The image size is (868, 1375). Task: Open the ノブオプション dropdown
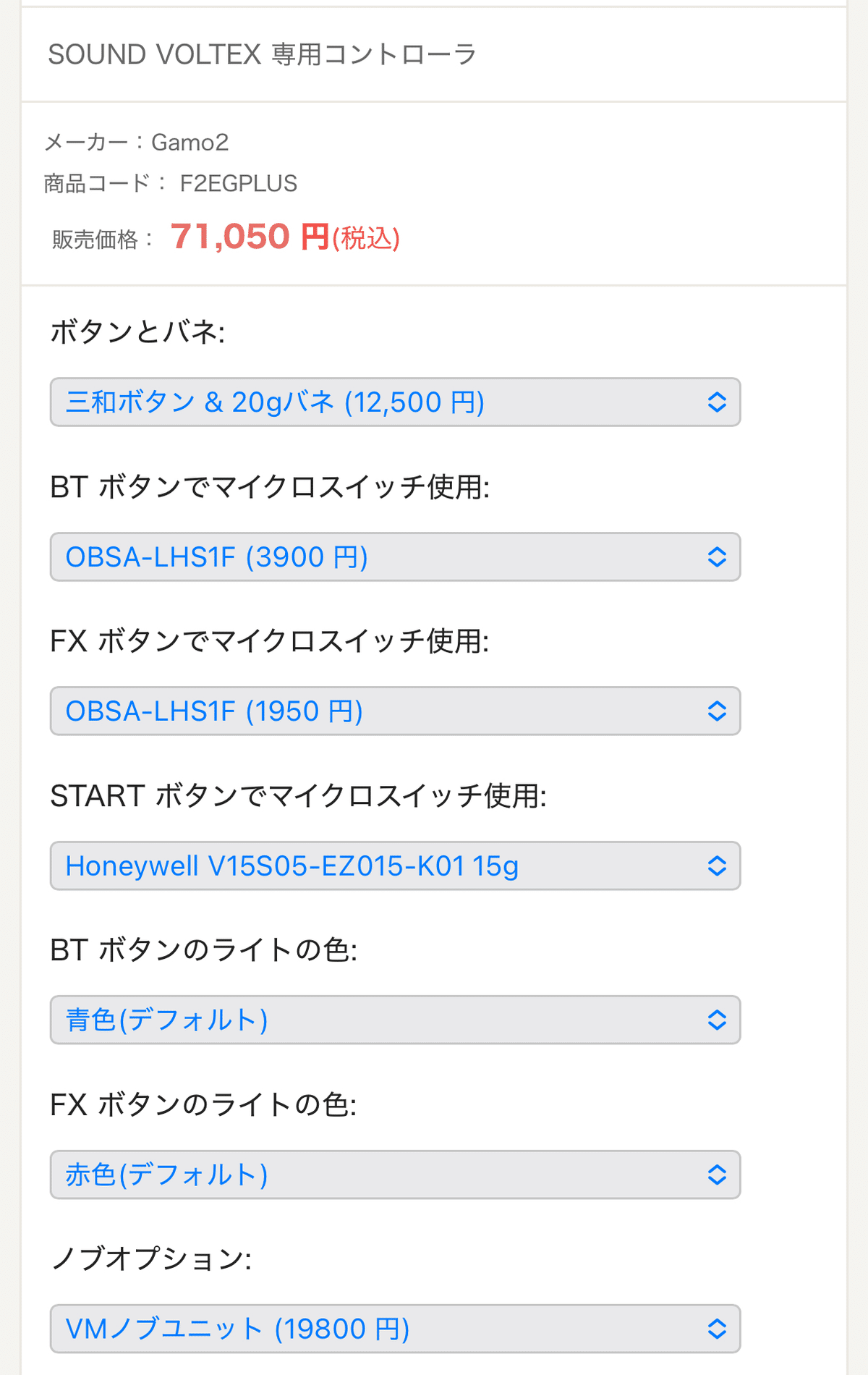[395, 1329]
